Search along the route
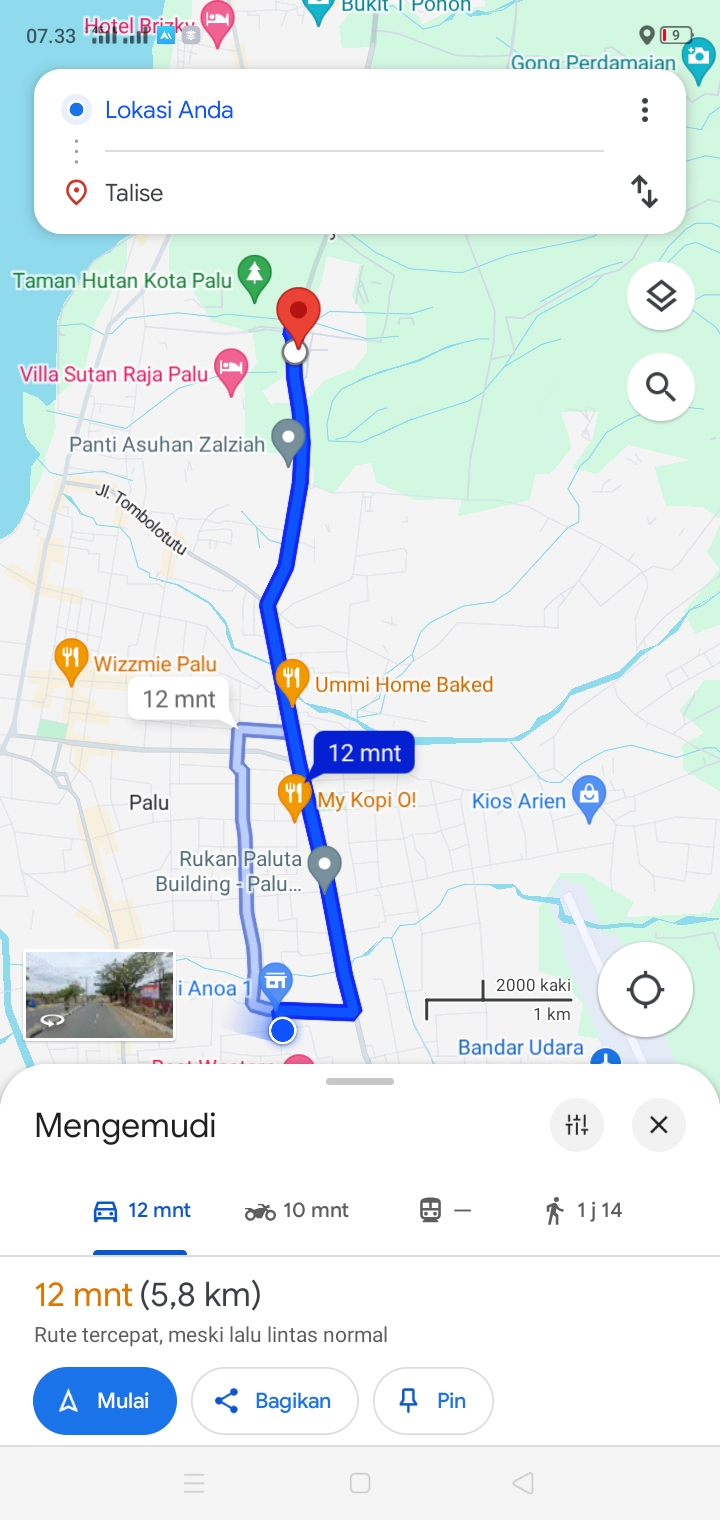This screenshot has width=720, height=1520. [661, 386]
